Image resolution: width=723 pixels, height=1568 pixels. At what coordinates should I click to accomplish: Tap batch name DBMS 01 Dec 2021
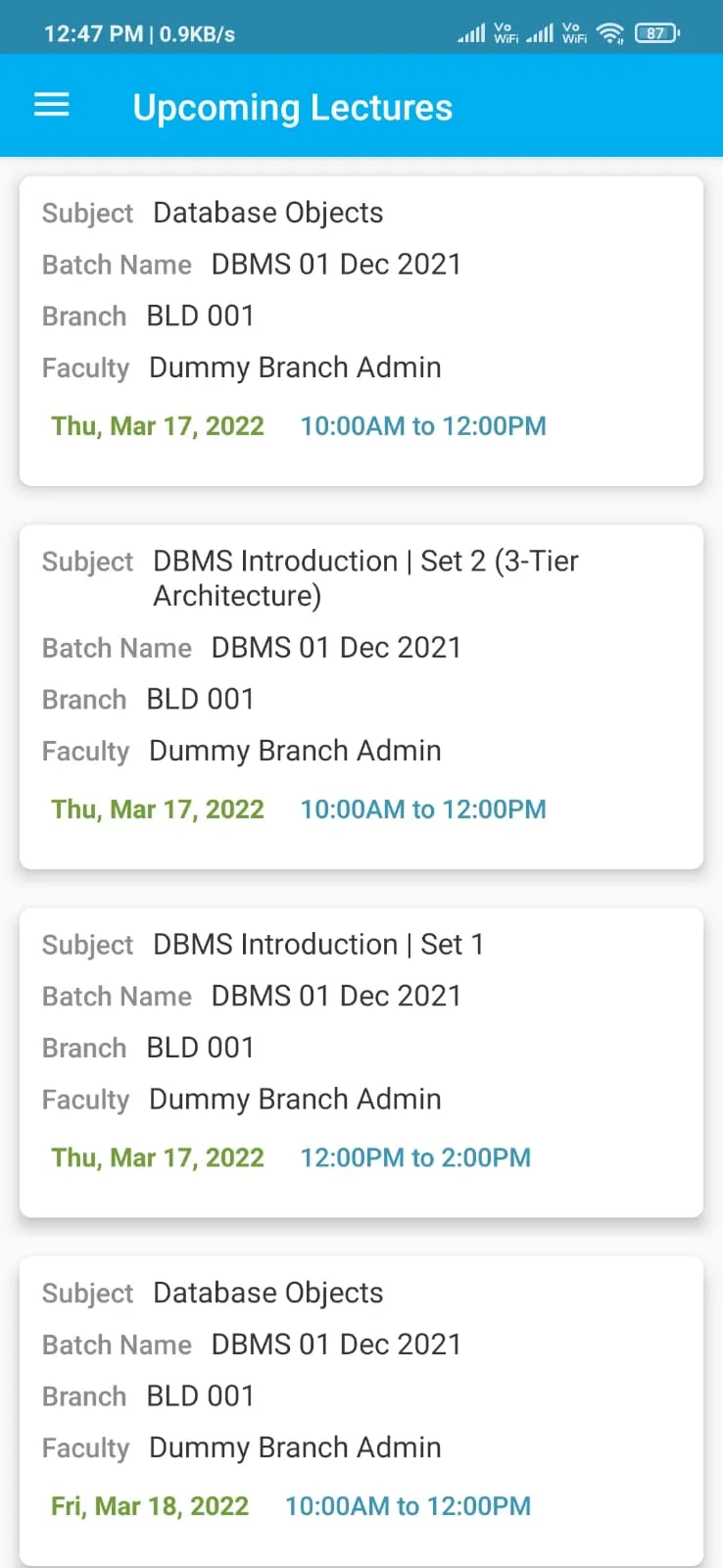(336, 264)
